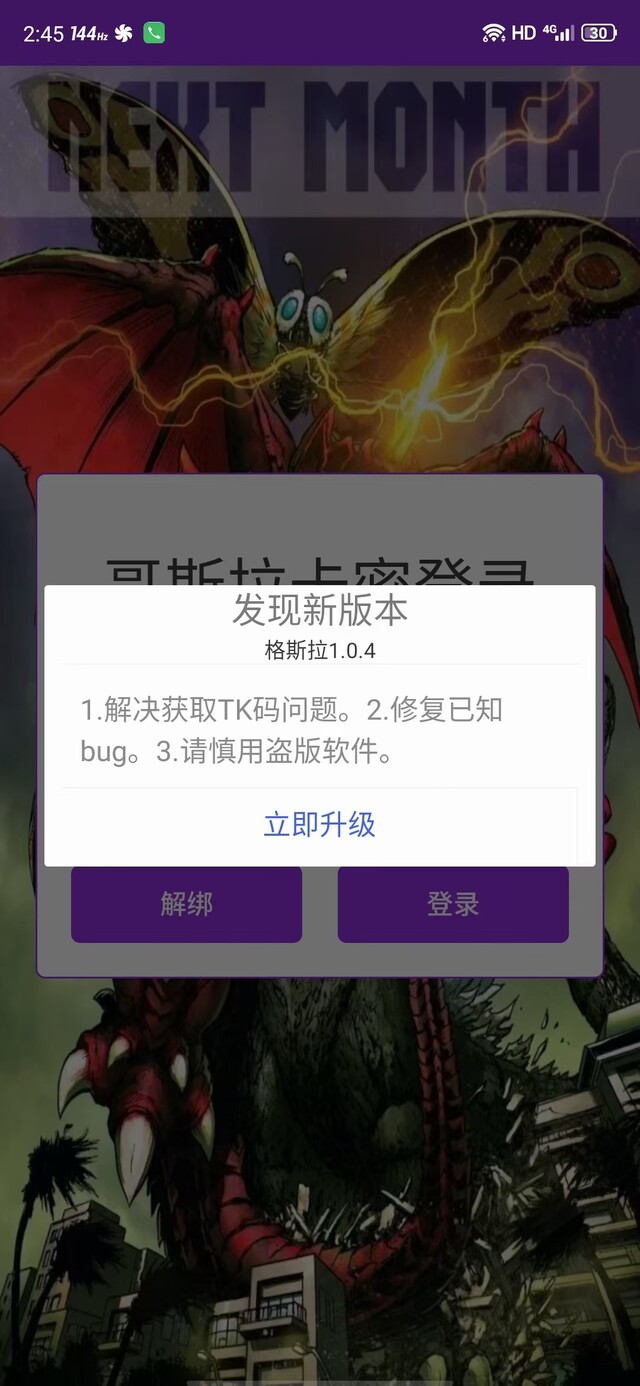
Task: Tap the 解绑 unbind button
Action: pos(186,904)
